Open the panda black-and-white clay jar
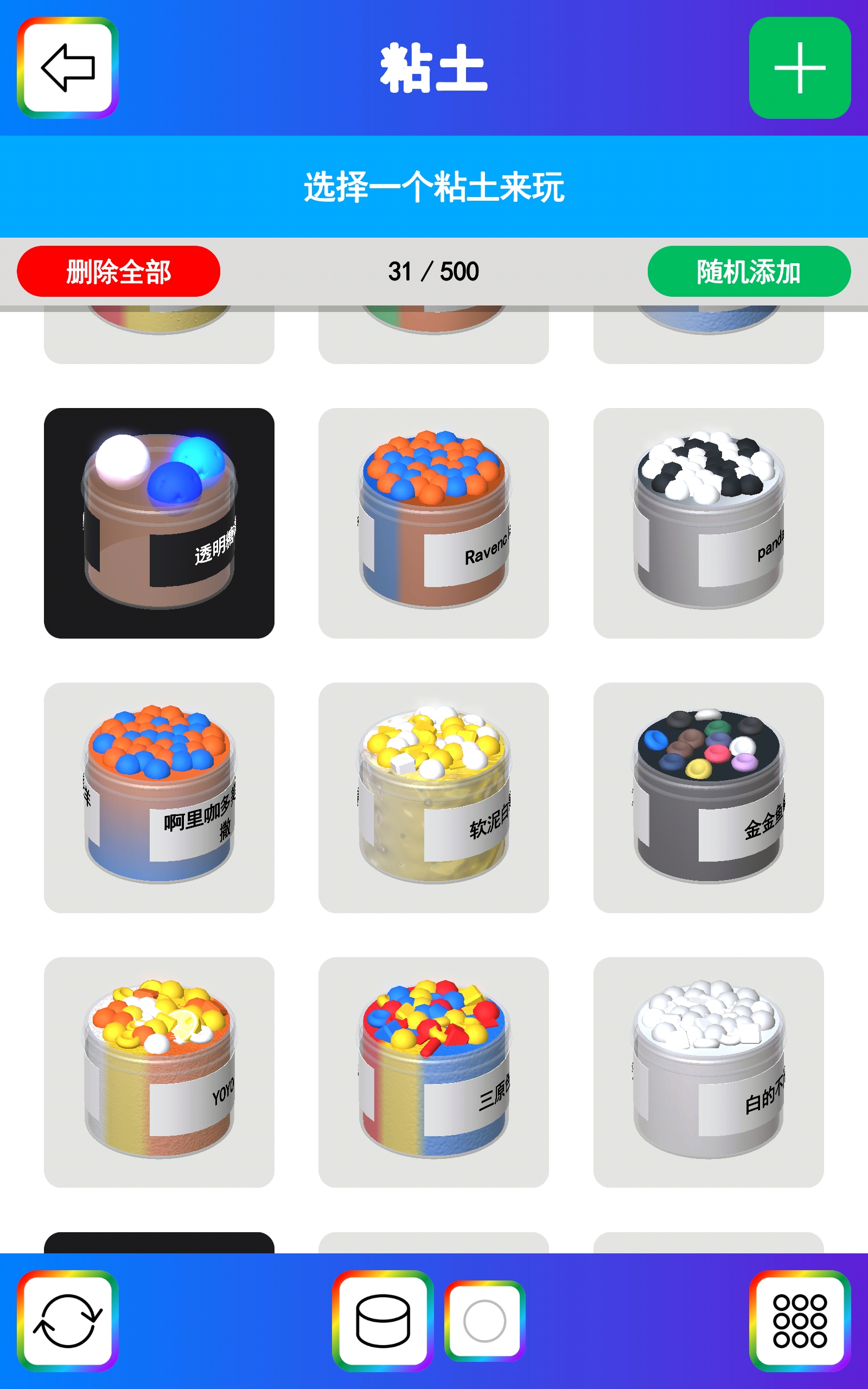868x1389 pixels. point(709,523)
